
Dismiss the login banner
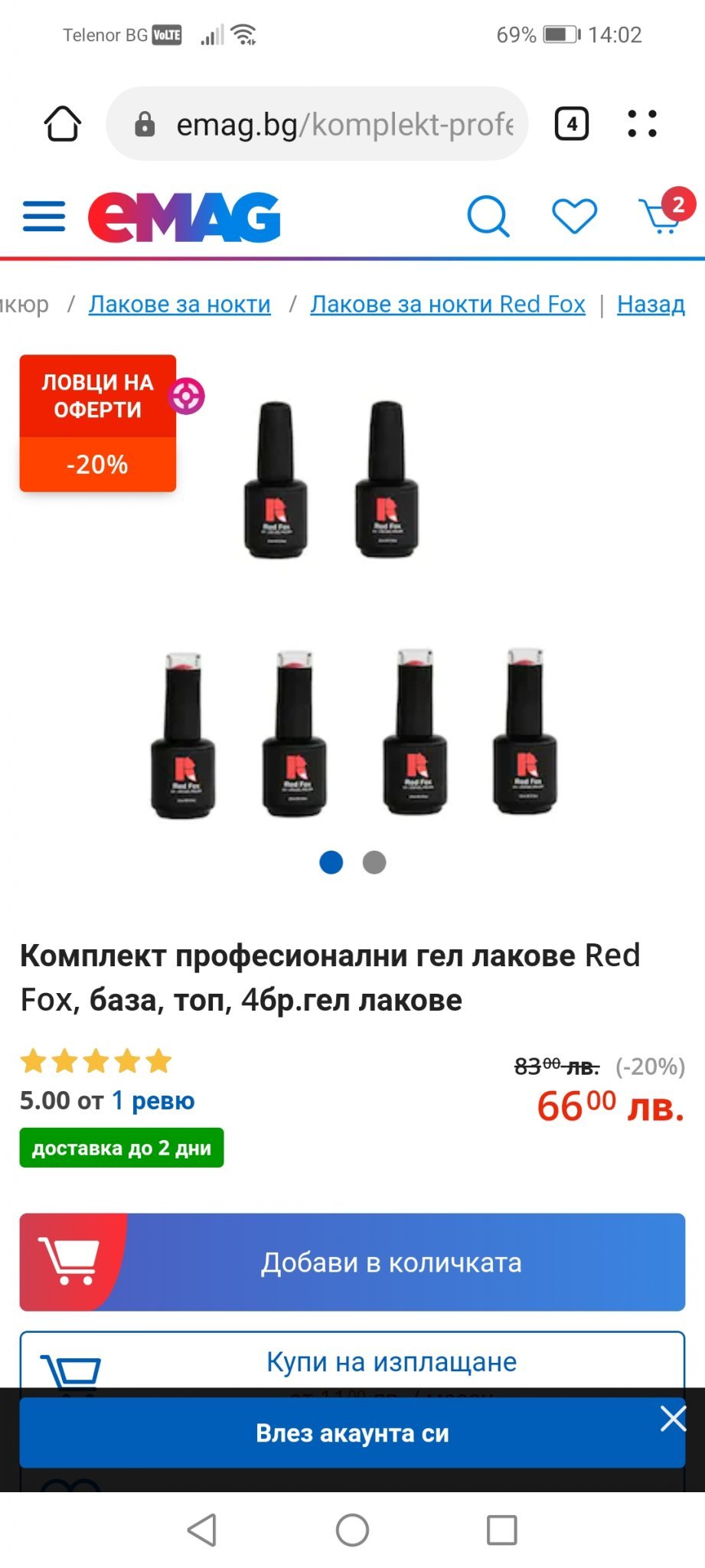click(673, 1418)
